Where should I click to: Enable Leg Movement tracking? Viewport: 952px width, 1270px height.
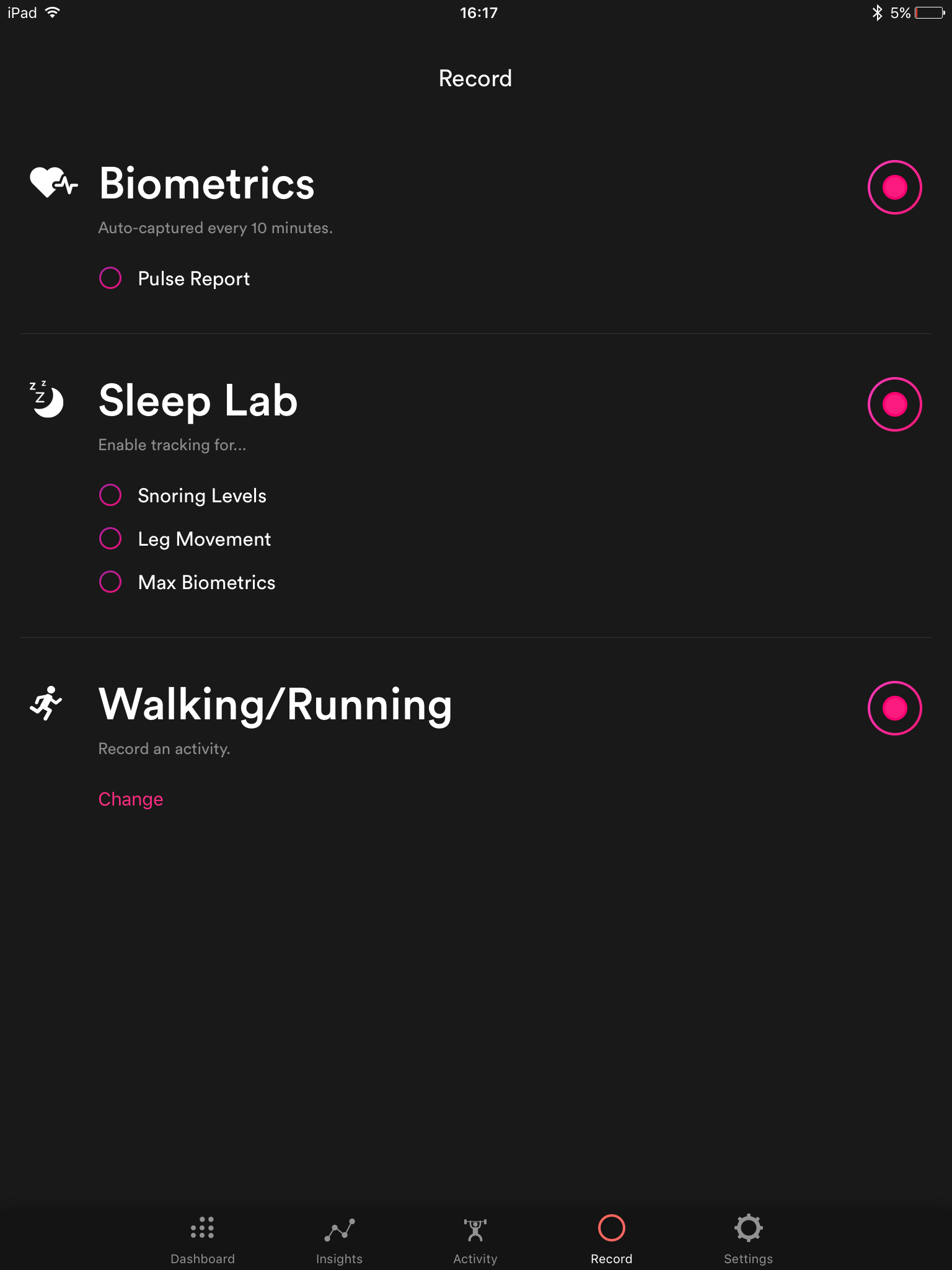[110, 538]
